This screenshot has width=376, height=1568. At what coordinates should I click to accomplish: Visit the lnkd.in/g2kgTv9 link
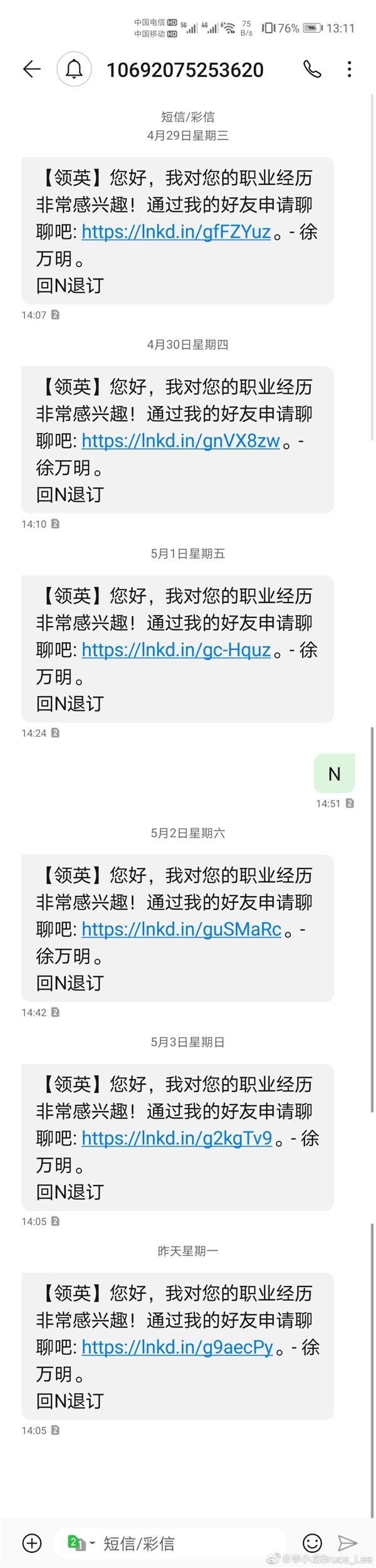(x=177, y=1138)
